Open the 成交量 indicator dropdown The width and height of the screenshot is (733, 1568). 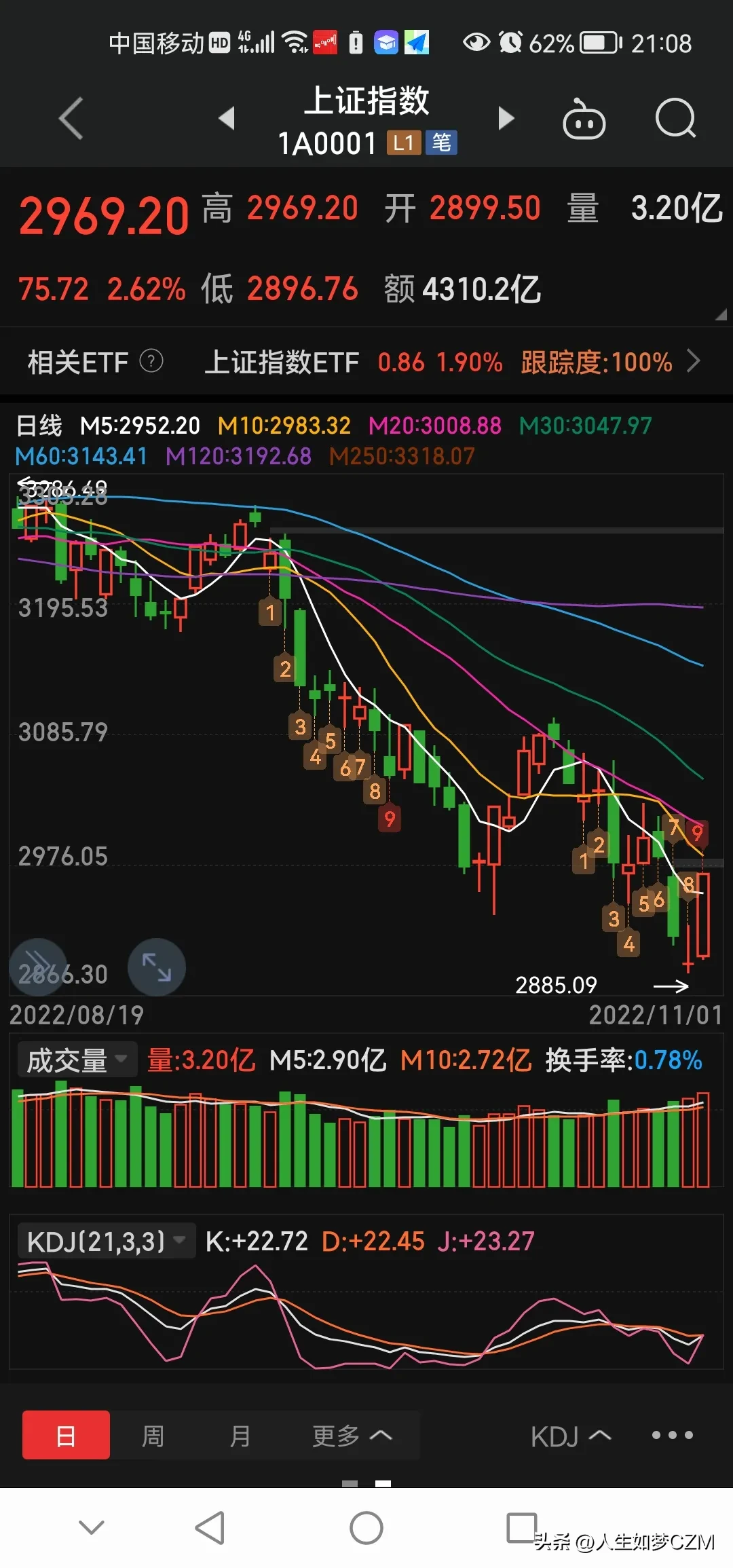[x=77, y=1060]
